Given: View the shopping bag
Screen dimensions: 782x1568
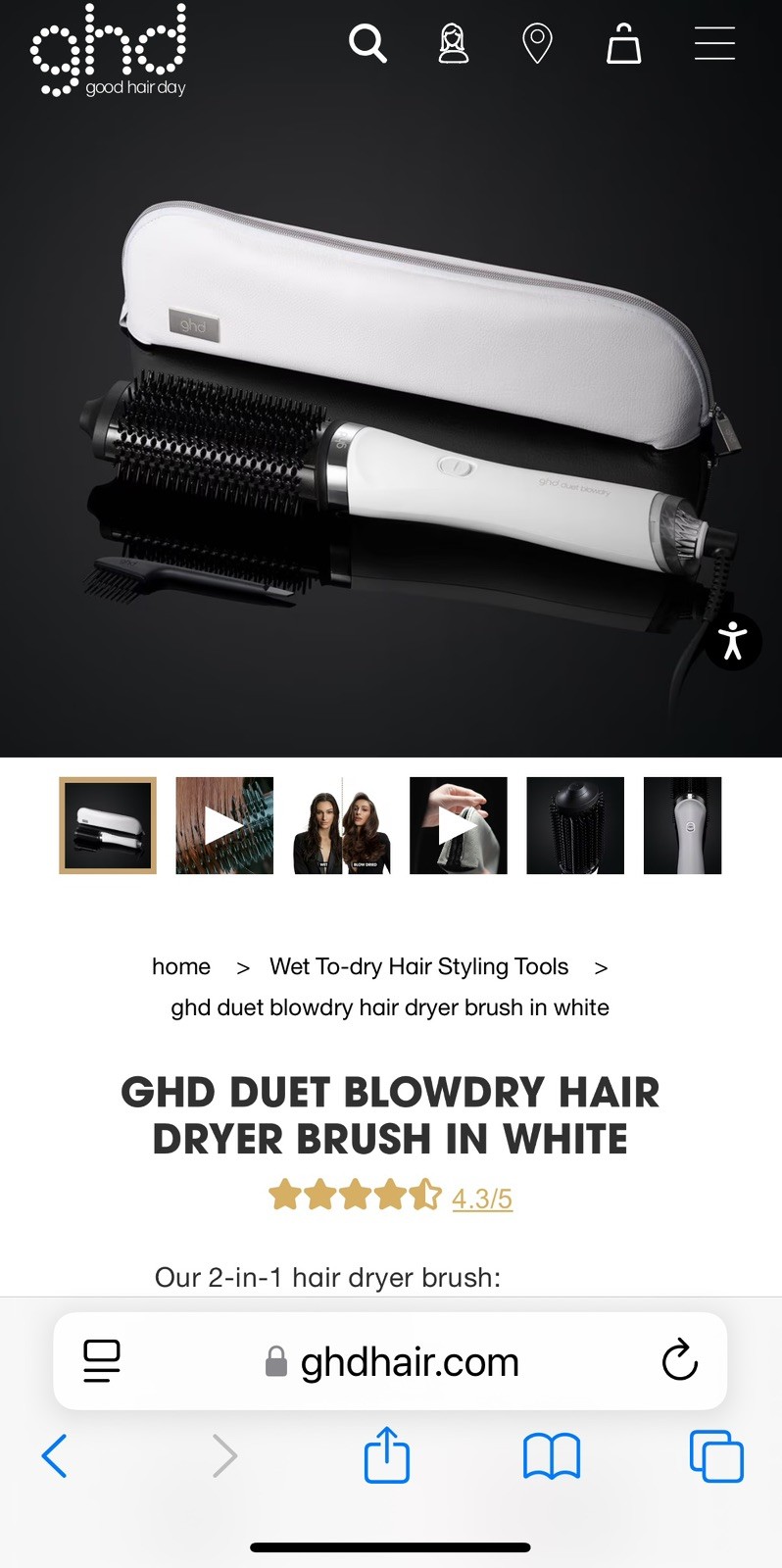Looking at the screenshot, I should (623, 44).
